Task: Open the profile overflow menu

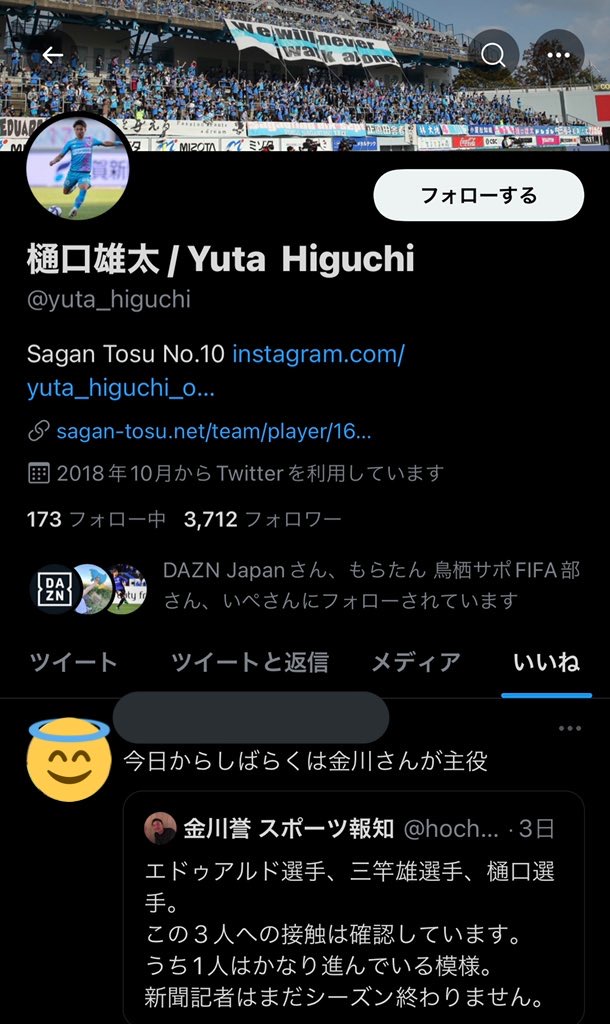Action: [x=560, y=56]
